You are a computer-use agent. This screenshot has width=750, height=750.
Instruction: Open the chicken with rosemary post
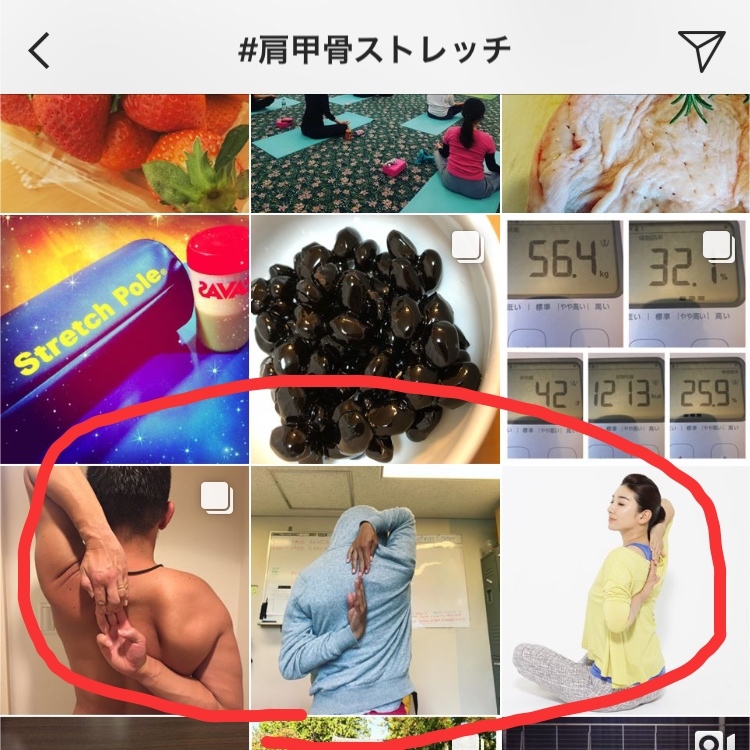click(625, 152)
